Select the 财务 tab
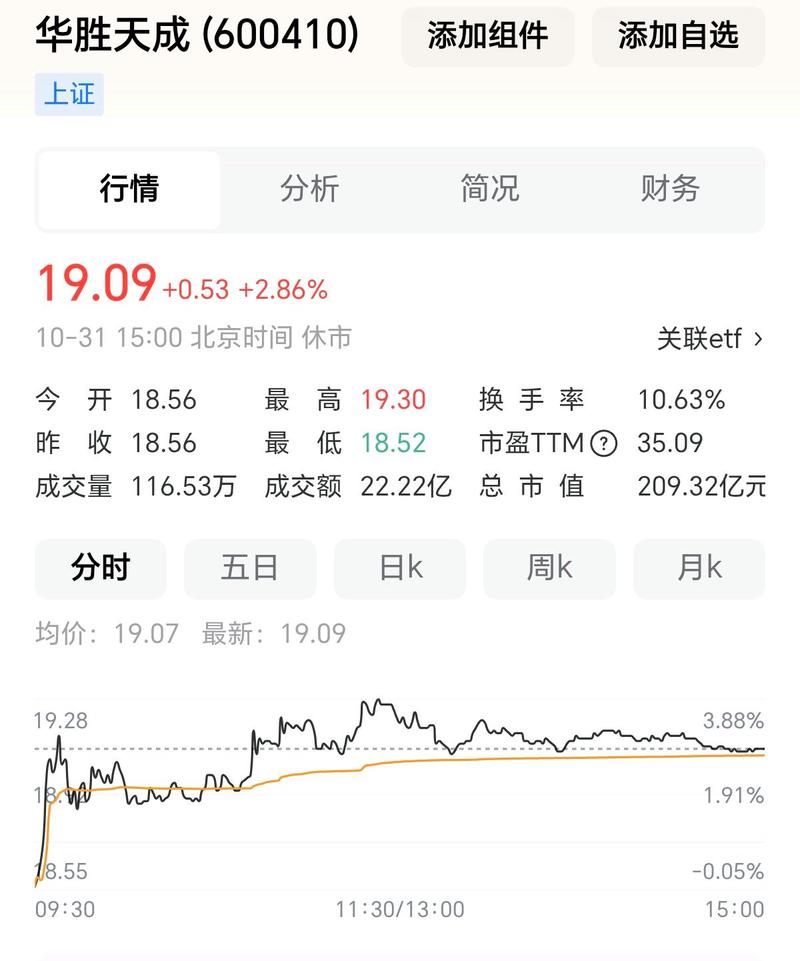The height and width of the screenshot is (961, 800). click(670, 189)
